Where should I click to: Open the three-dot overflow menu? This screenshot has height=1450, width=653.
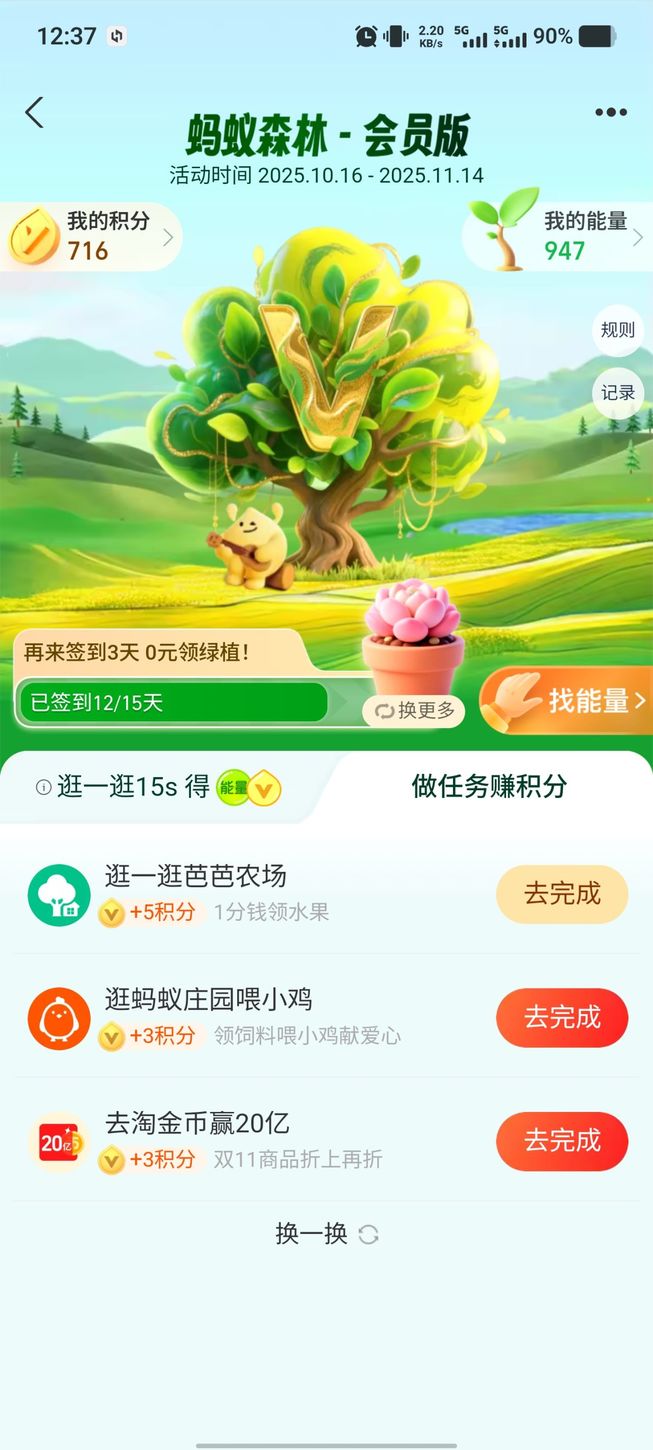click(610, 112)
